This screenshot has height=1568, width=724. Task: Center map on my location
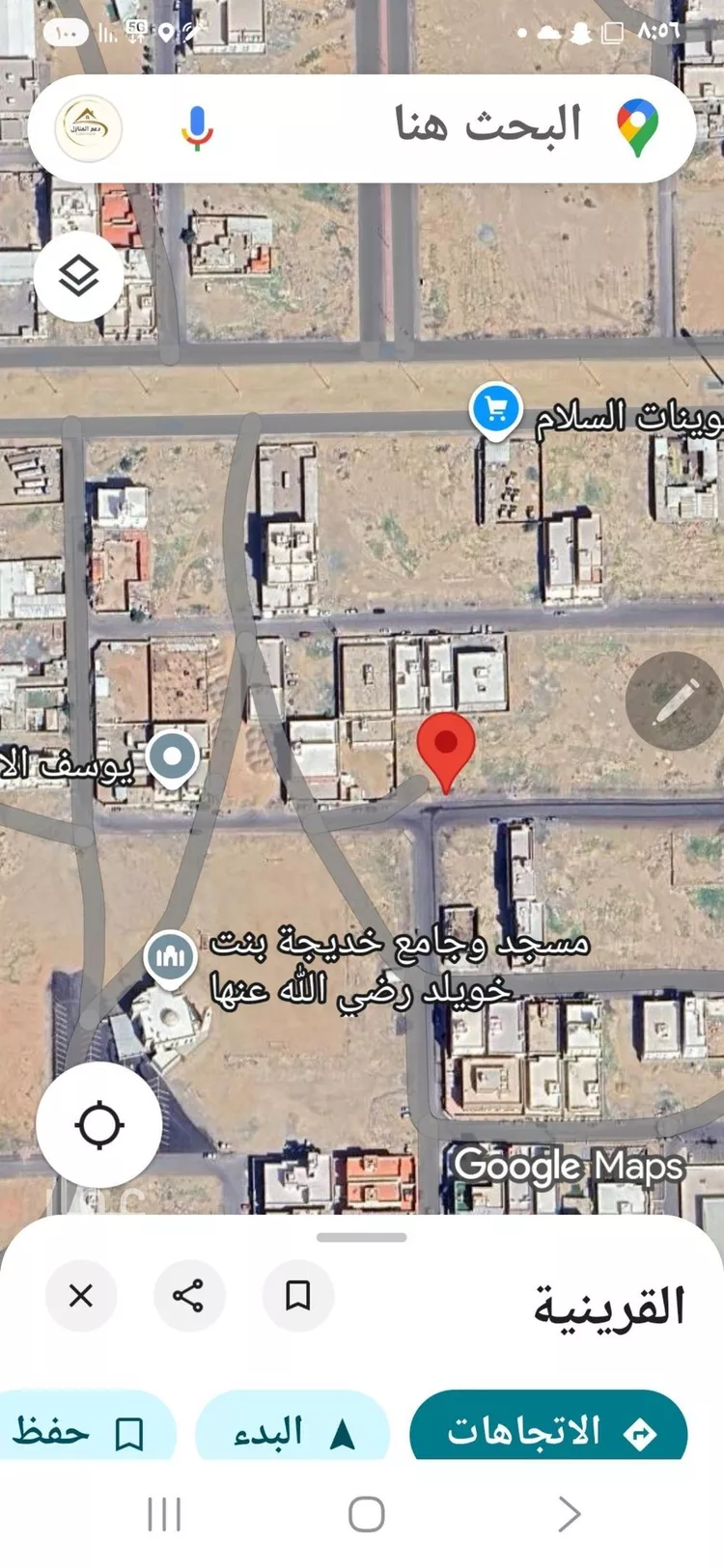pyautogui.click(x=99, y=1125)
